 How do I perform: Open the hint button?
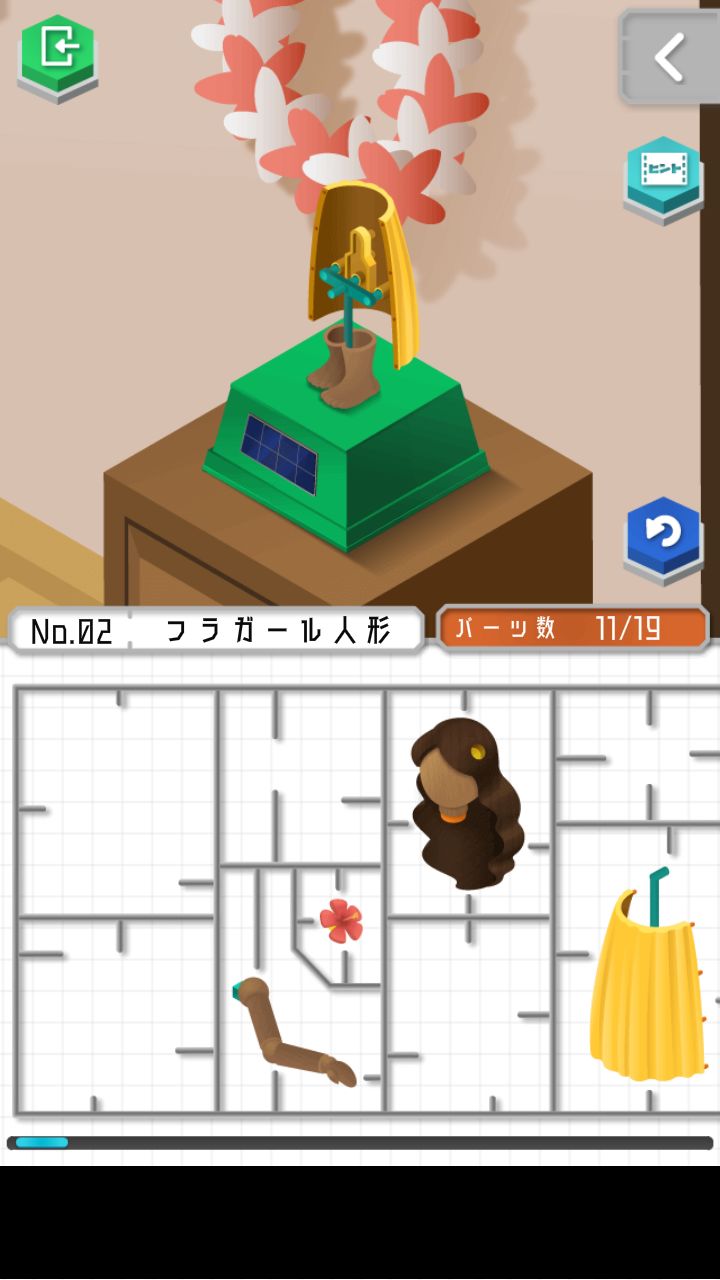(x=663, y=172)
